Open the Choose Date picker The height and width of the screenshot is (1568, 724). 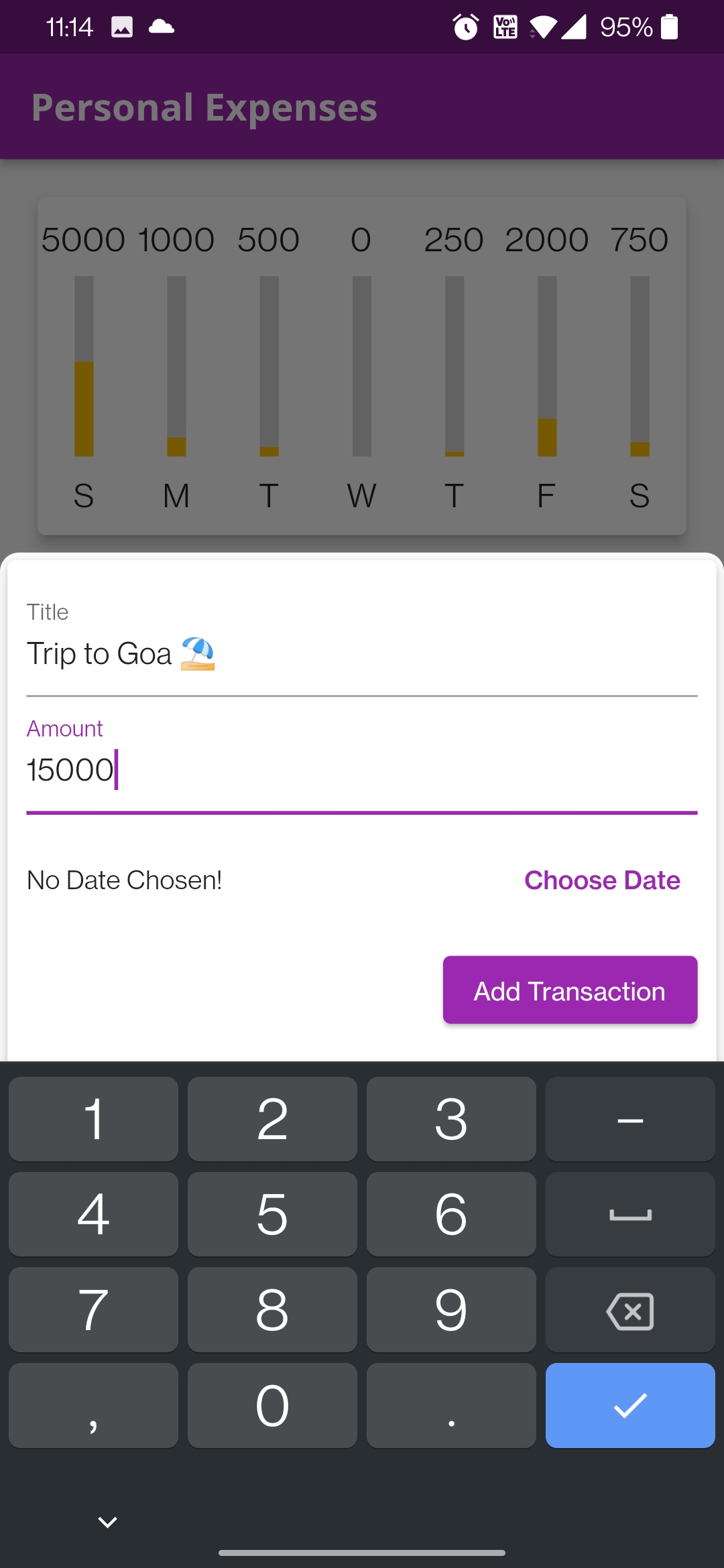[601, 880]
